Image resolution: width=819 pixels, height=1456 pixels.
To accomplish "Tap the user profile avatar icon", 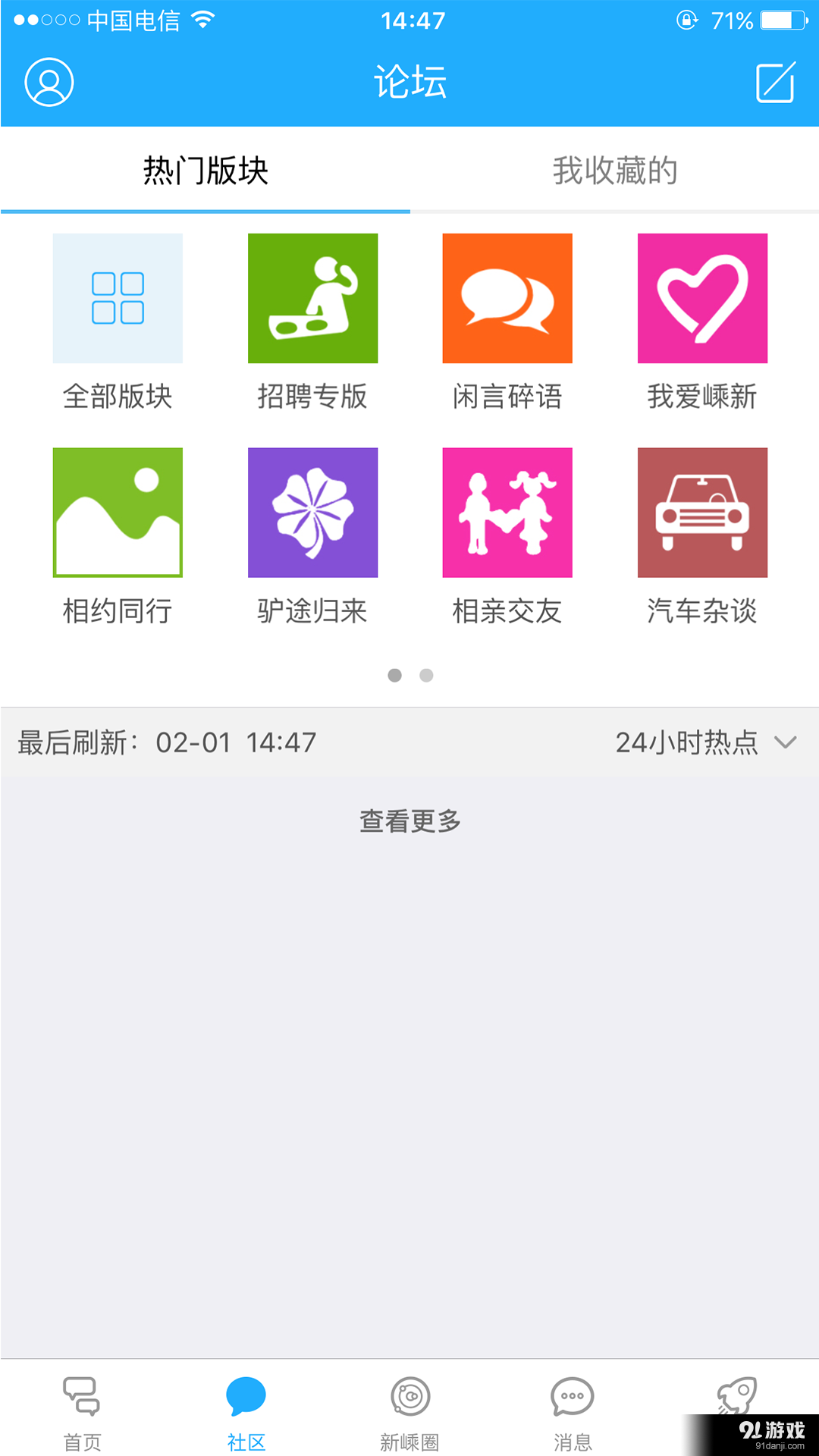I will 48,81.
